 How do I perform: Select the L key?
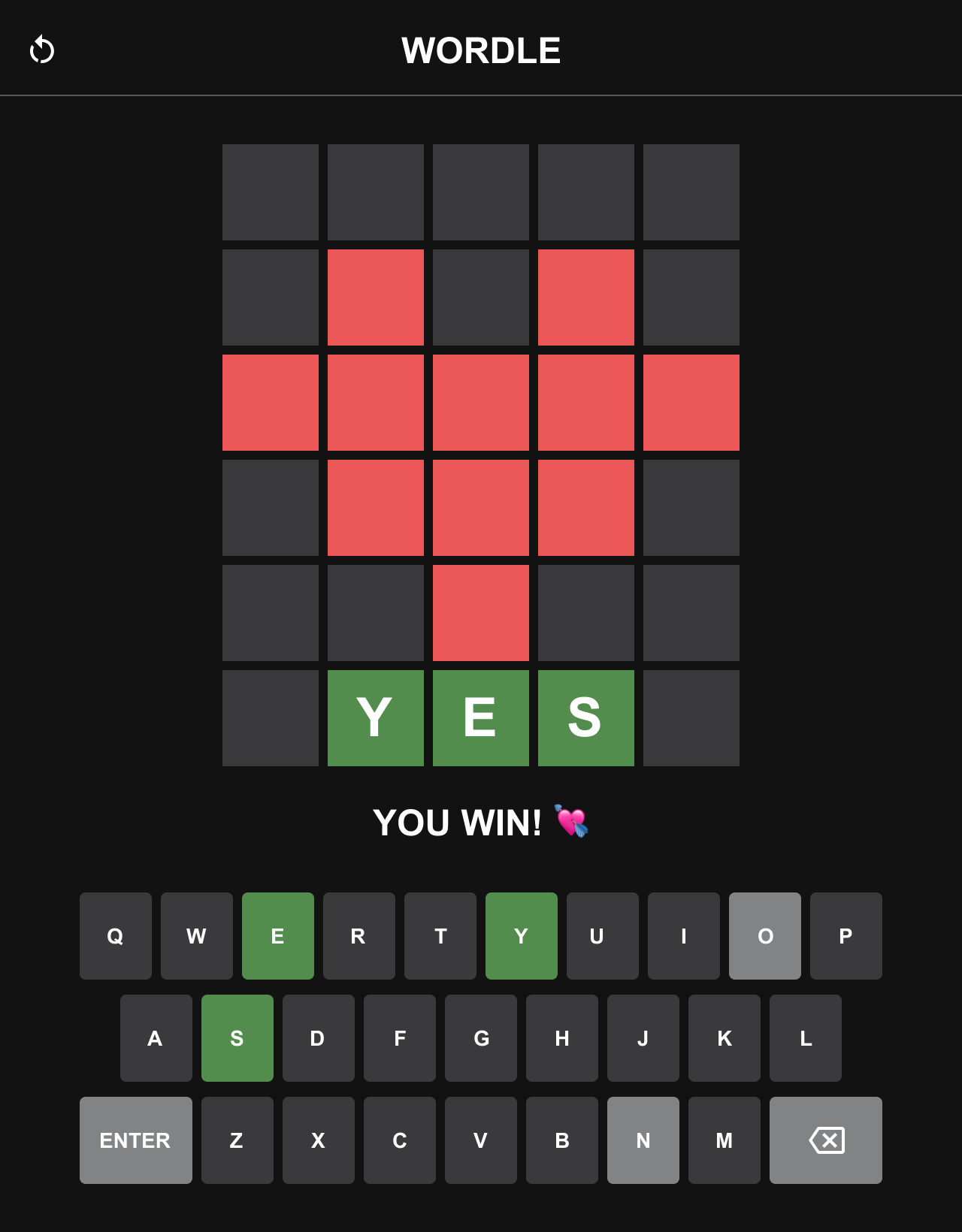click(x=805, y=1037)
